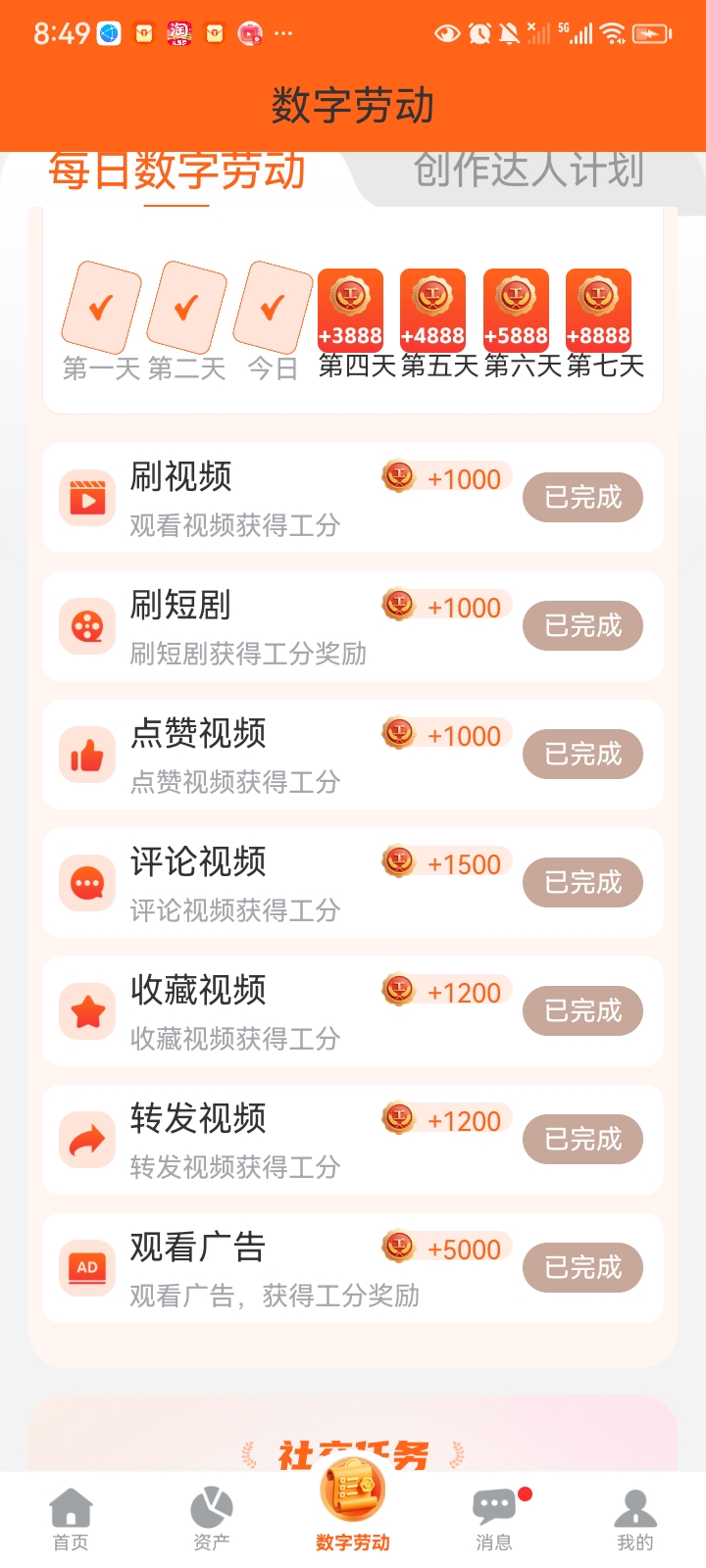Tap 已完成 button for 点赞视频
706x1568 pixels.
(582, 755)
